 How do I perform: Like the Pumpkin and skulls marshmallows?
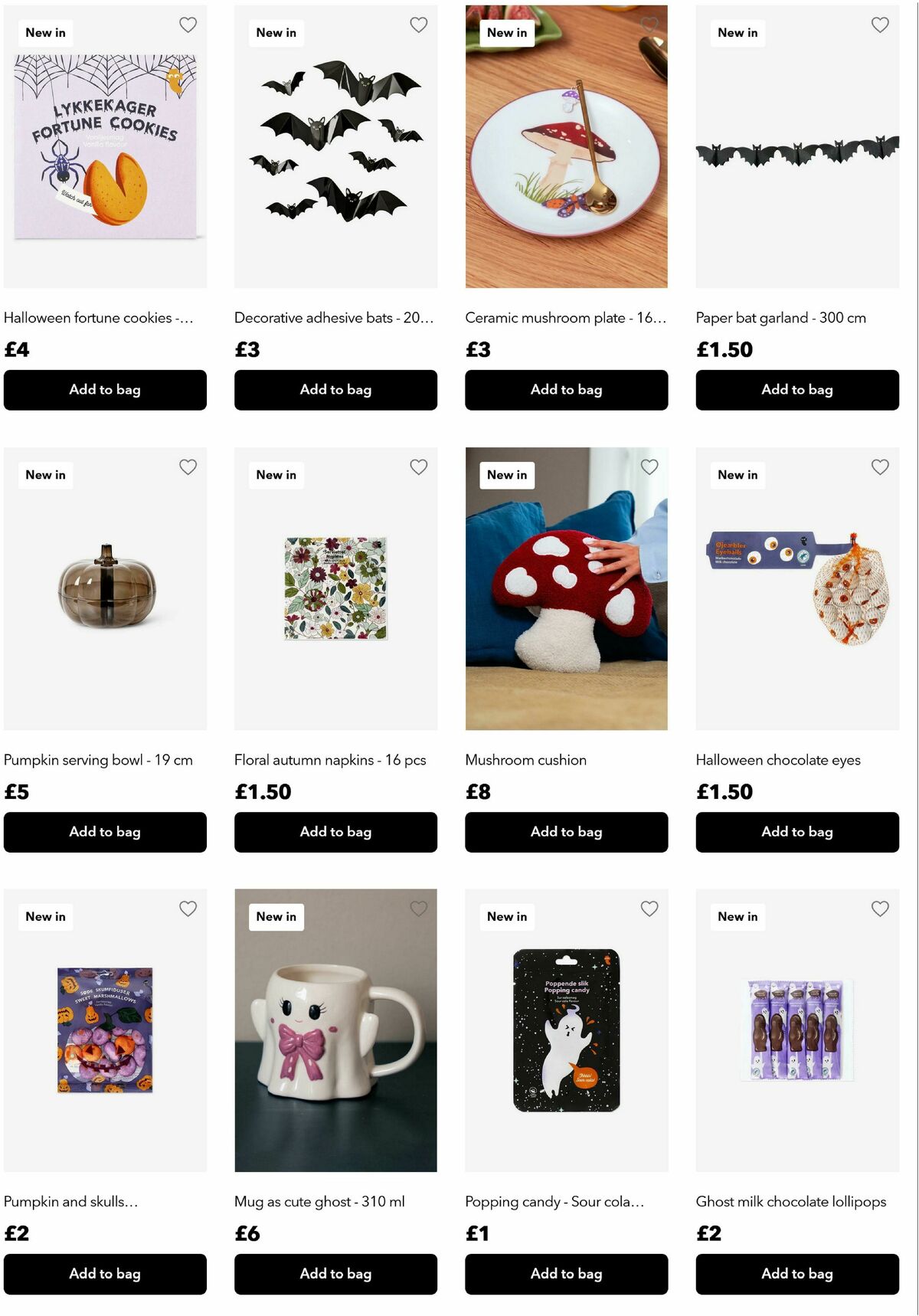pos(188,908)
